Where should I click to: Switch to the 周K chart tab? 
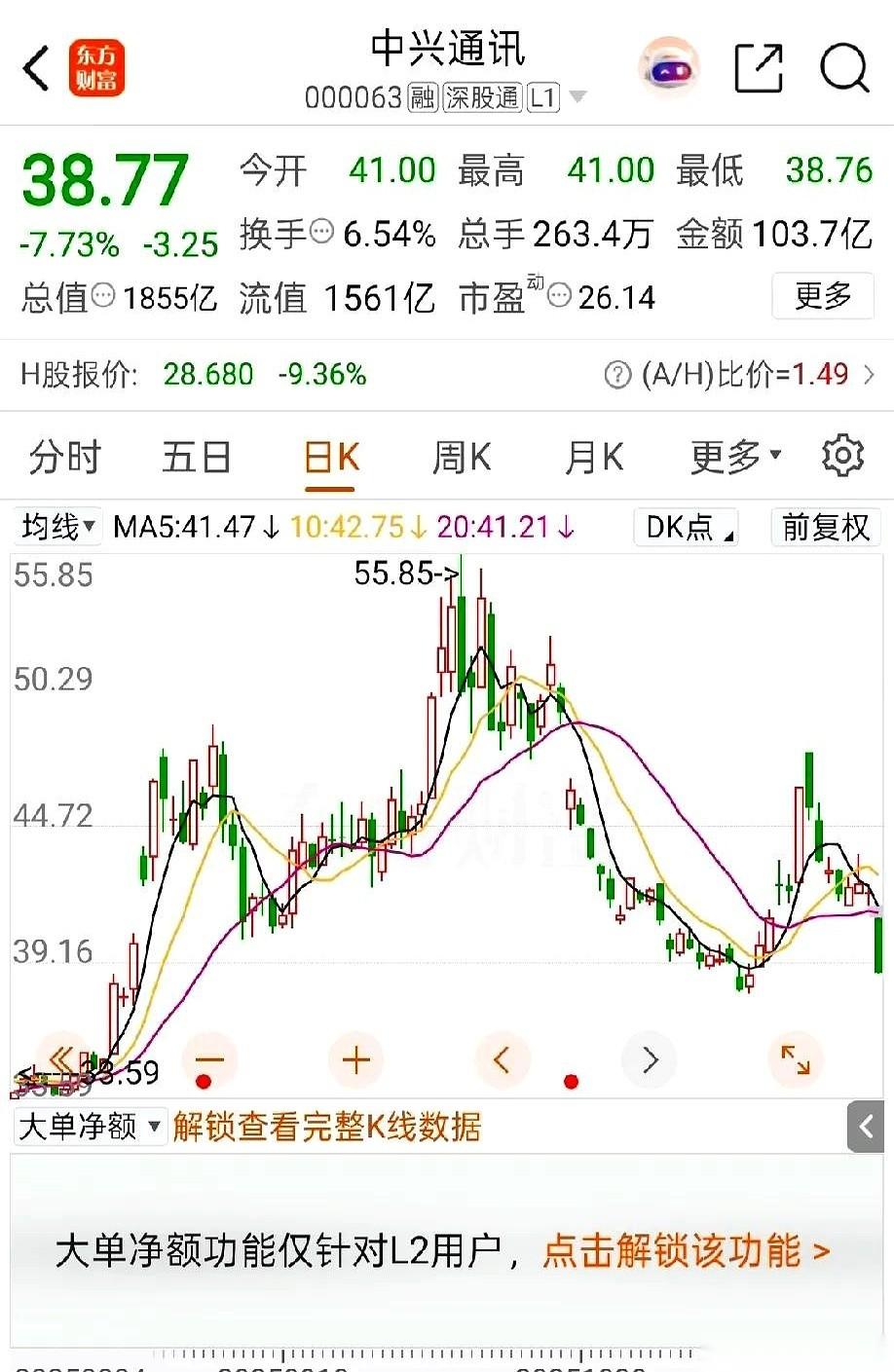(462, 457)
